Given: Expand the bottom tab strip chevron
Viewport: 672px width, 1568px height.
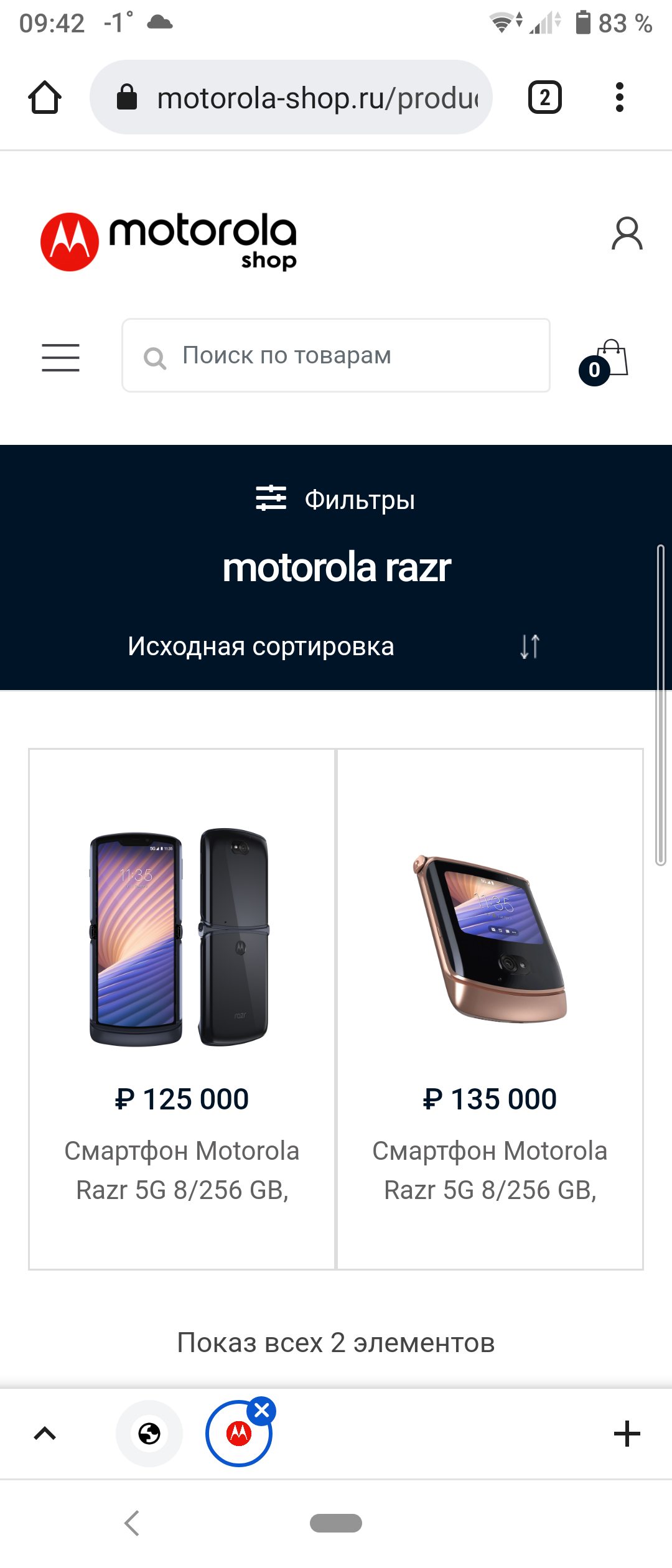Looking at the screenshot, I should tap(45, 1434).
